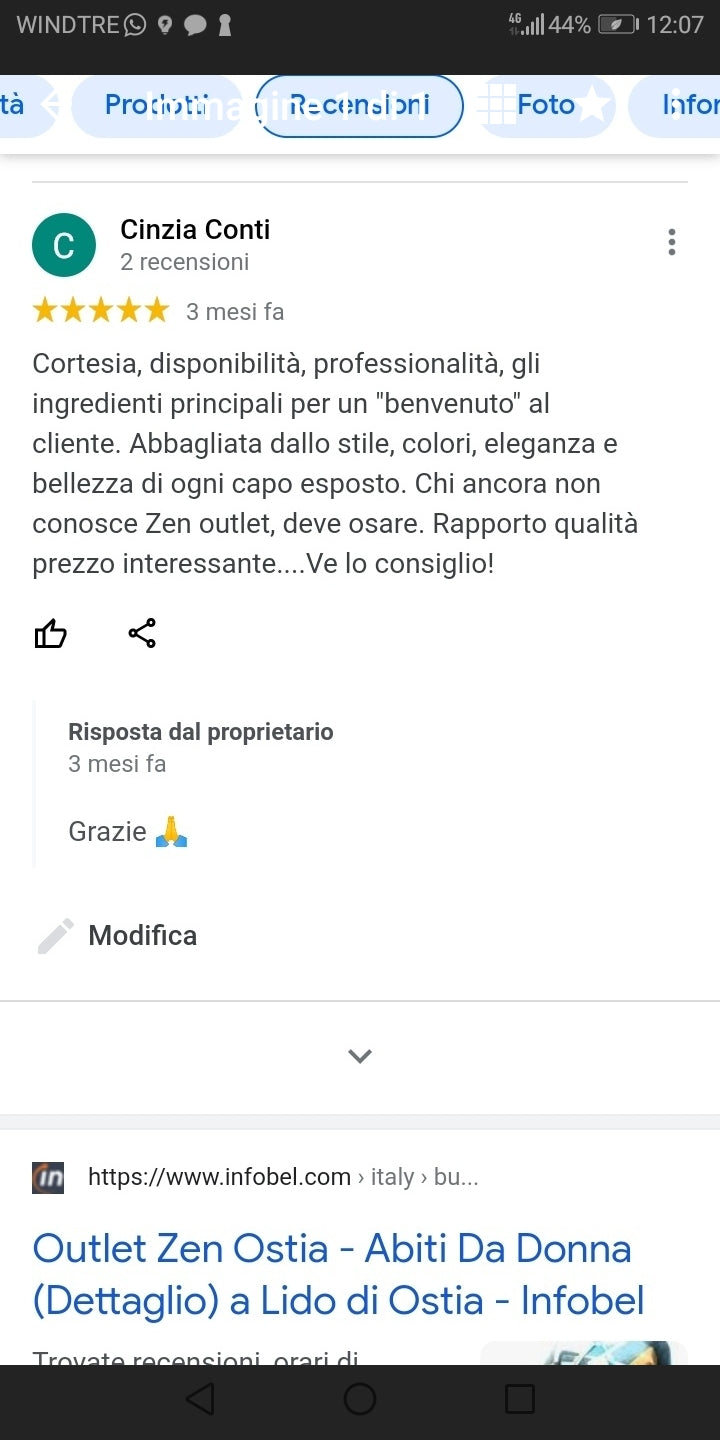Go to the home screen
The height and width of the screenshot is (1440, 720).
(x=360, y=1399)
